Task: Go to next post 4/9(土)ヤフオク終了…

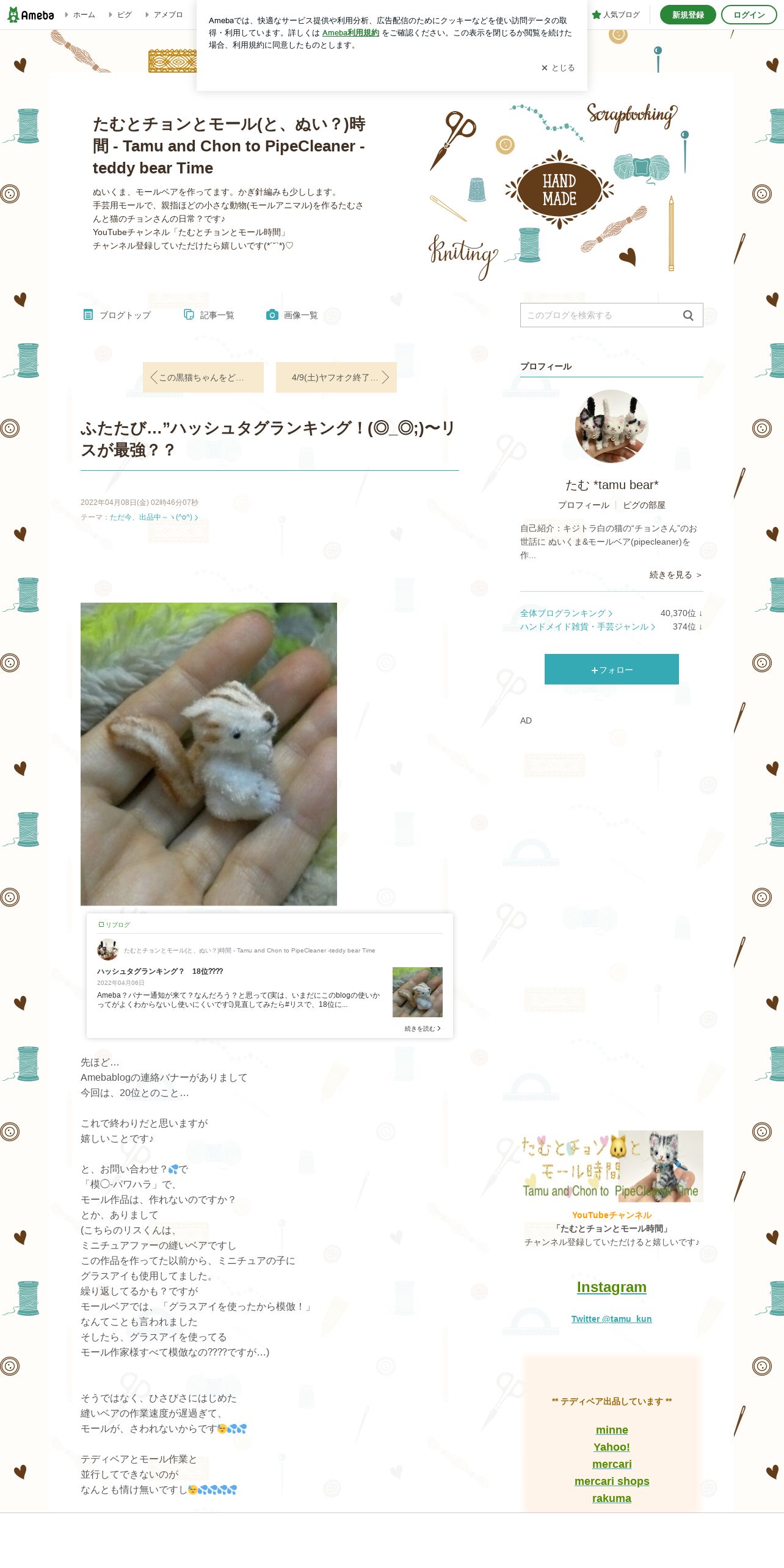Action: (336, 377)
